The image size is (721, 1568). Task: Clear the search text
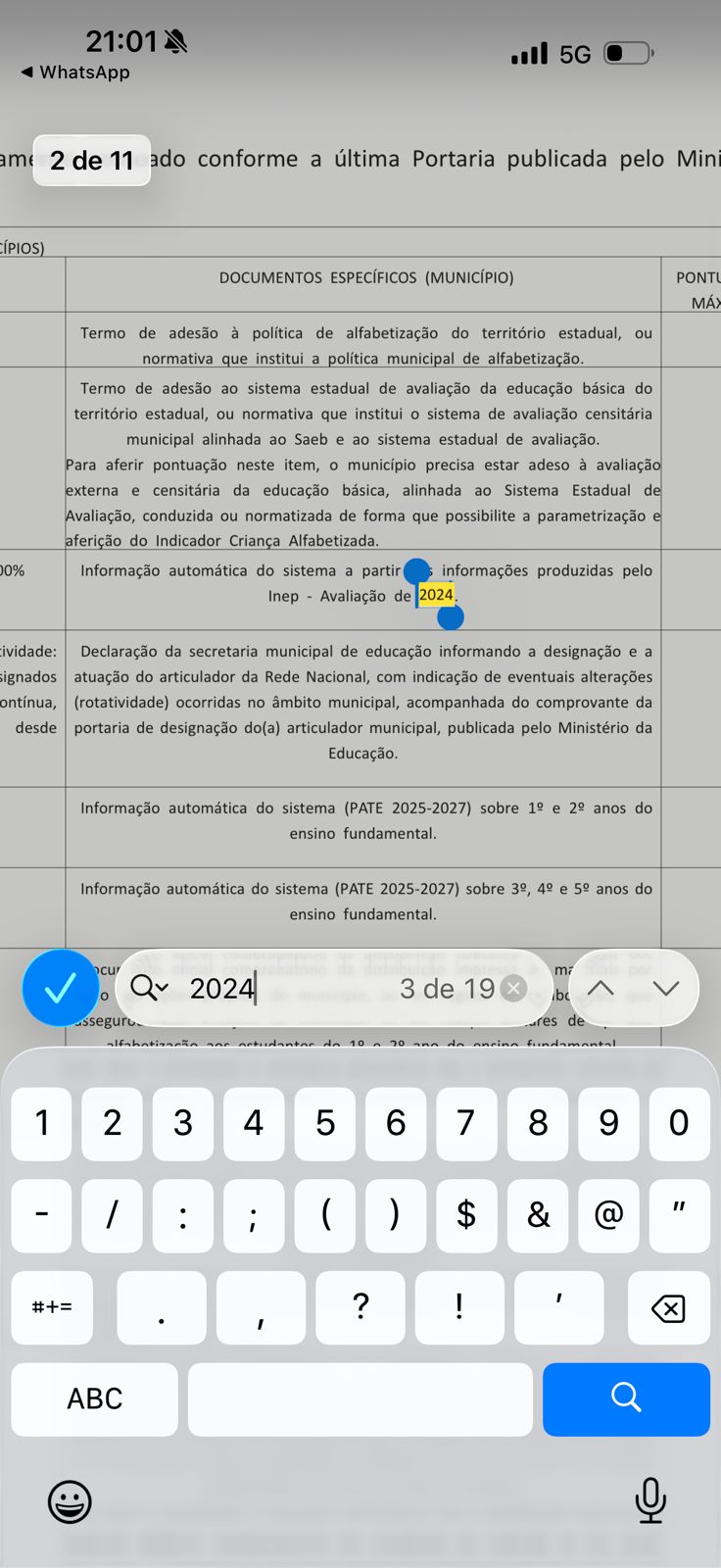[513, 988]
